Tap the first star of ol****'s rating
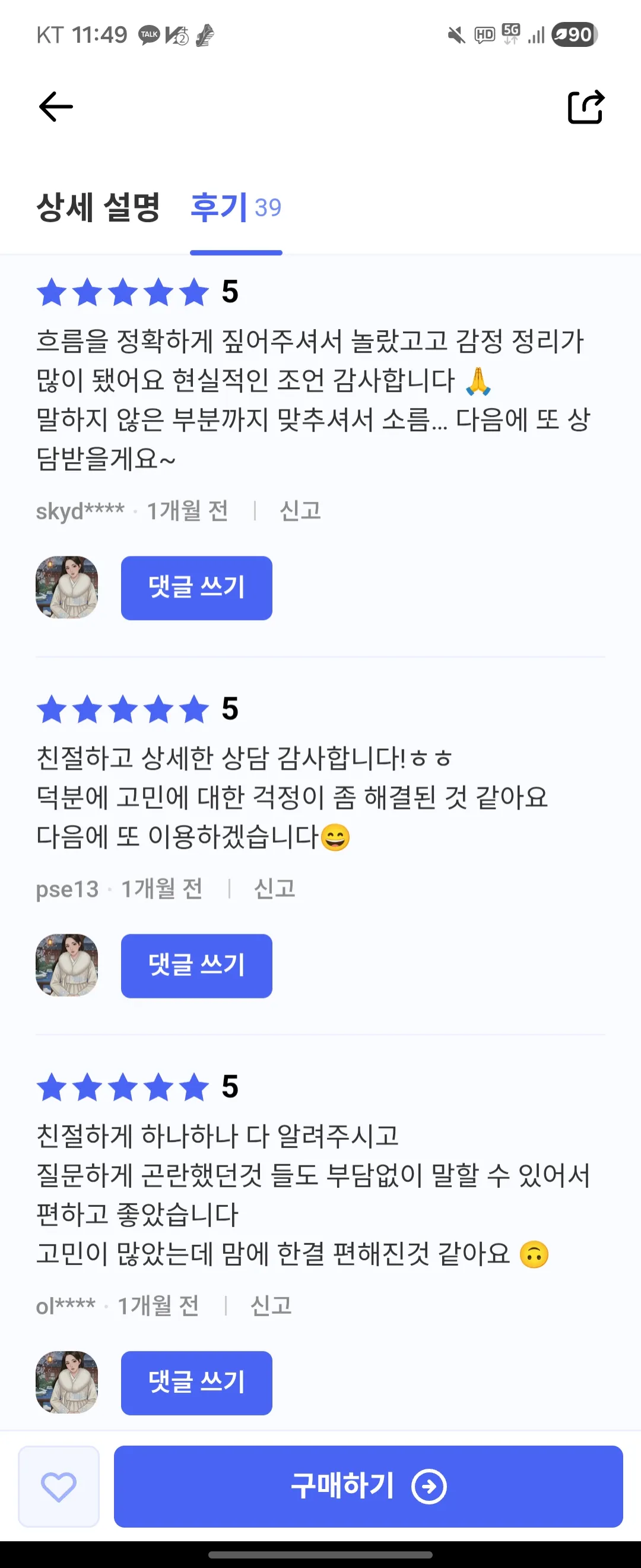Image resolution: width=641 pixels, height=1568 pixels. click(x=52, y=1088)
